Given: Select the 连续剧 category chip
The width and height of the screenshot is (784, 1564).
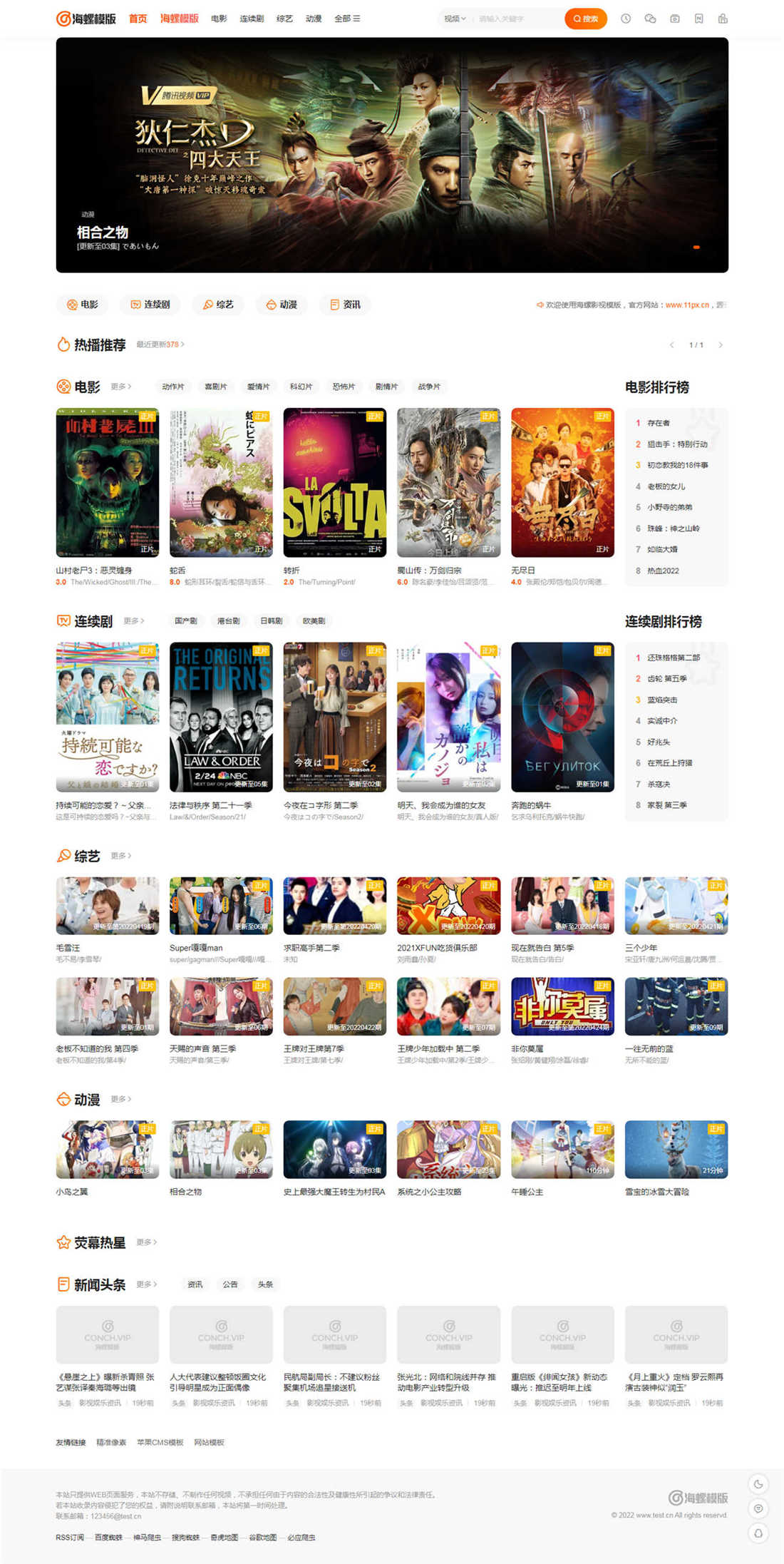Looking at the screenshot, I should tap(150, 305).
